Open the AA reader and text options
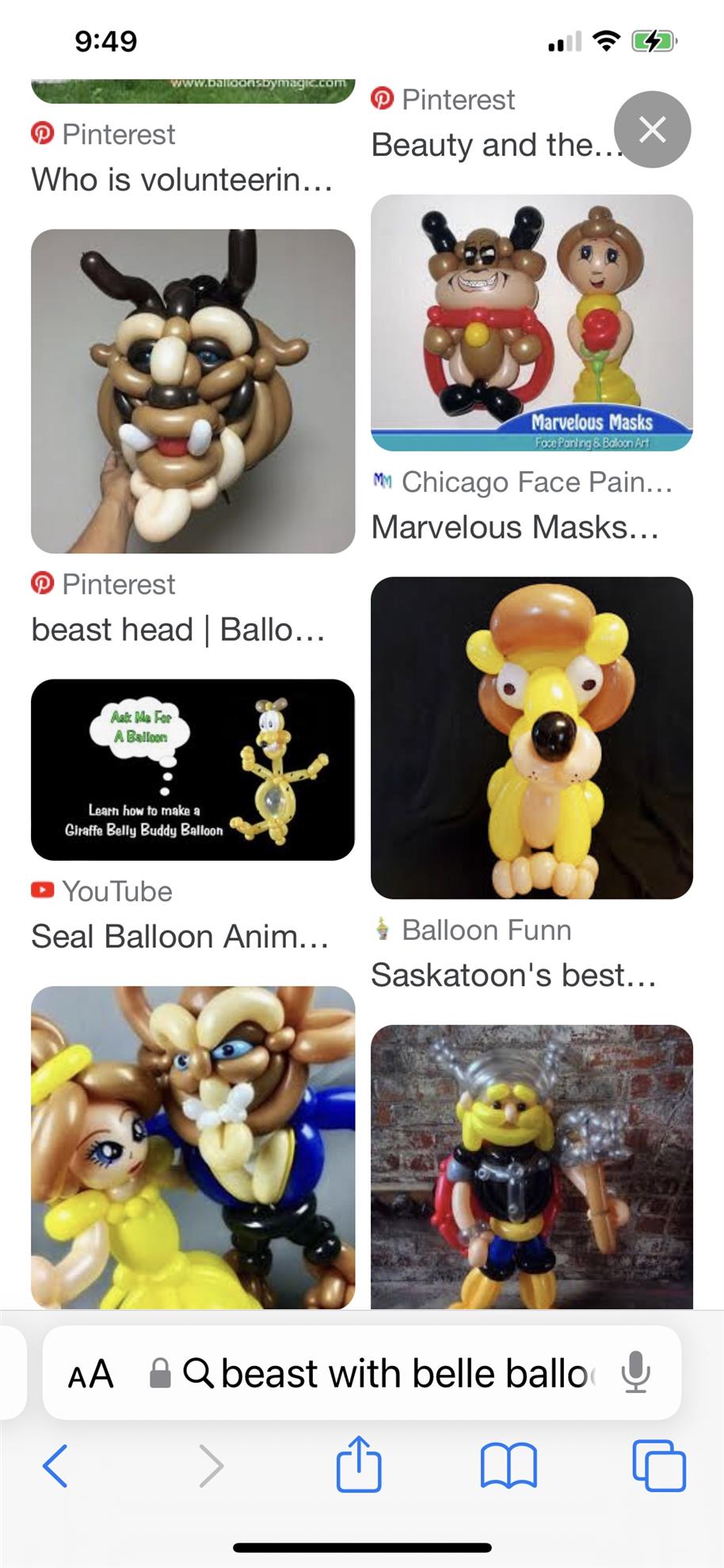The width and height of the screenshot is (724, 1568). point(90,1374)
